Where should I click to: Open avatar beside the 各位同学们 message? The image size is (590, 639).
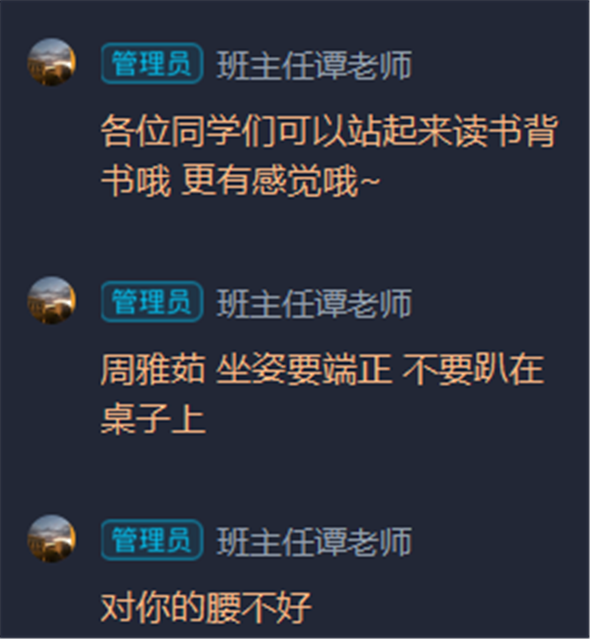click(x=51, y=62)
